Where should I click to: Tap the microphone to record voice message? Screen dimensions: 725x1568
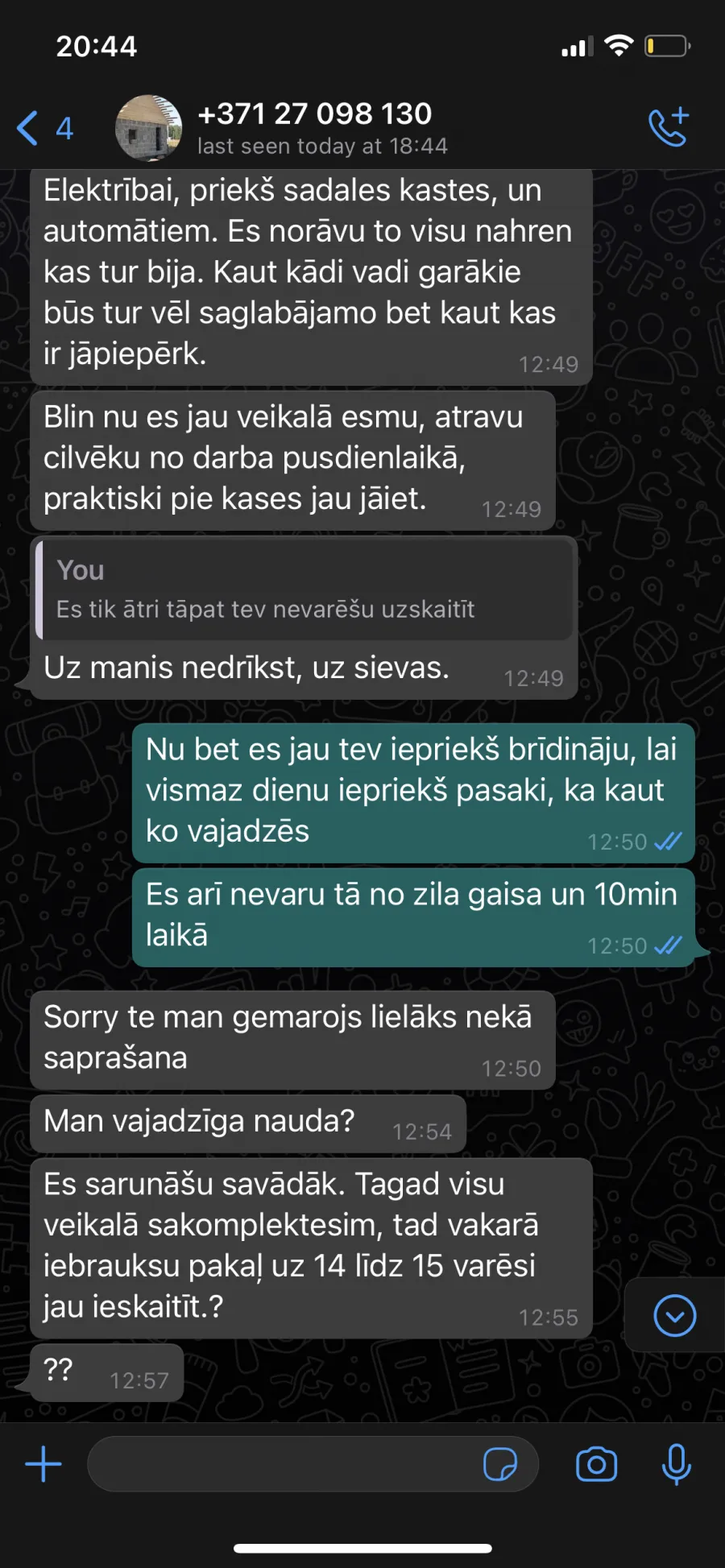coord(677,1464)
